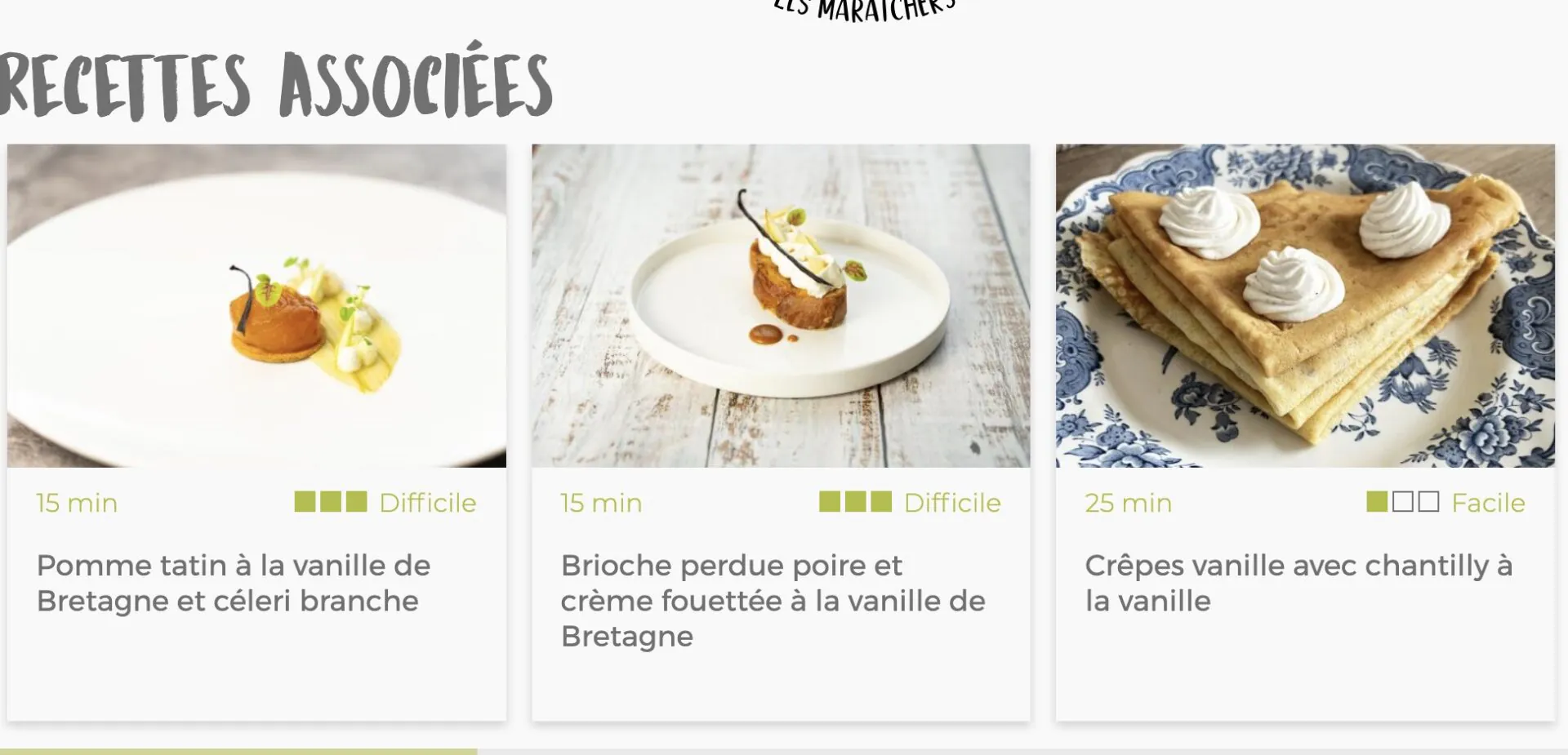Open the Brioche perdue poire recipe card

(772, 600)
